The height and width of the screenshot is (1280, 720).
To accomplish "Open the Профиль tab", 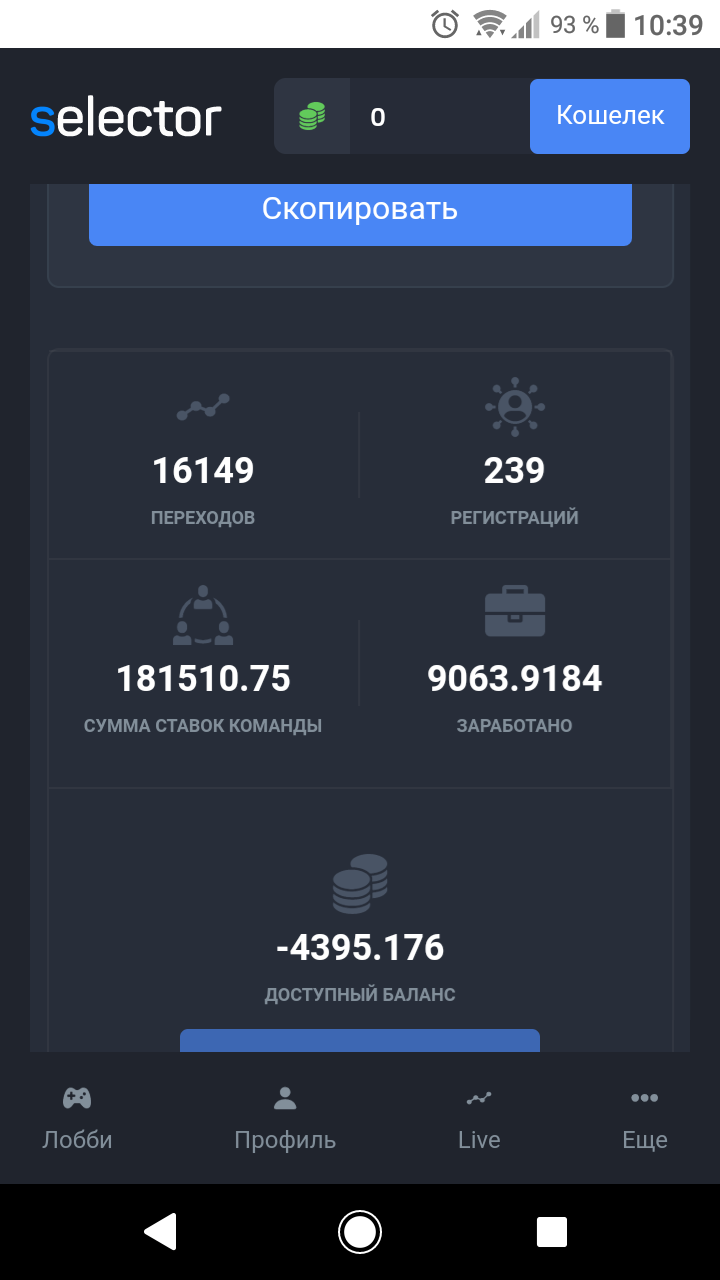I will point(285,1118).
